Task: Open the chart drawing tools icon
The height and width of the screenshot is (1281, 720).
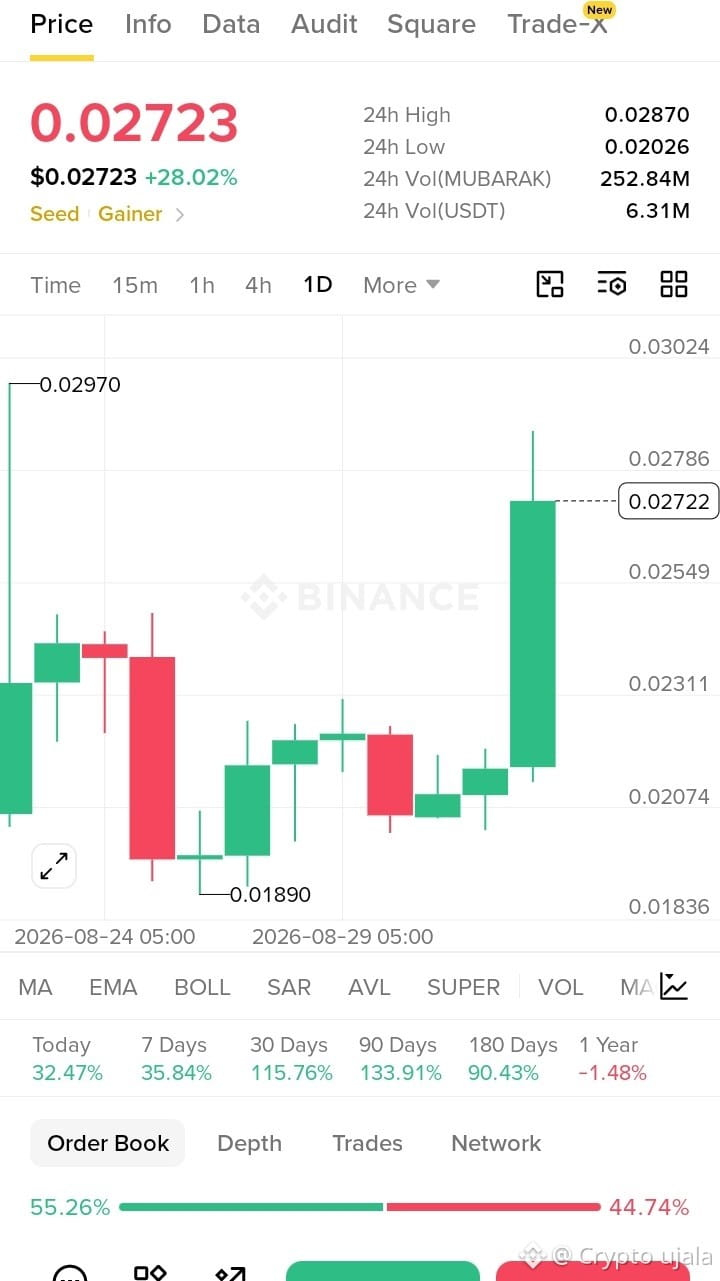Action: click(x=550, y=285)
